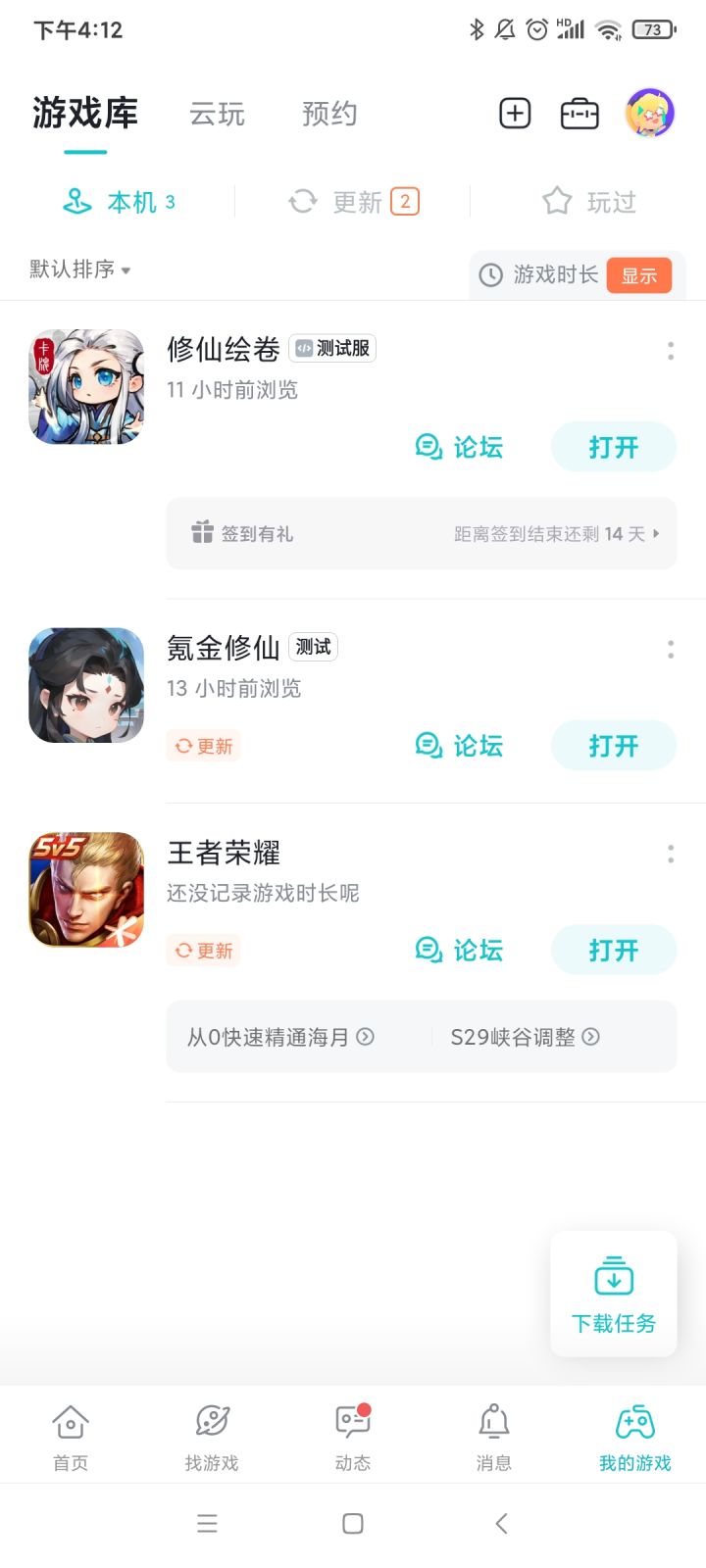Select the 更新 updates filter showing 2
The height and width of the screenshot is (1568, 706).
[x=355, y=201]
